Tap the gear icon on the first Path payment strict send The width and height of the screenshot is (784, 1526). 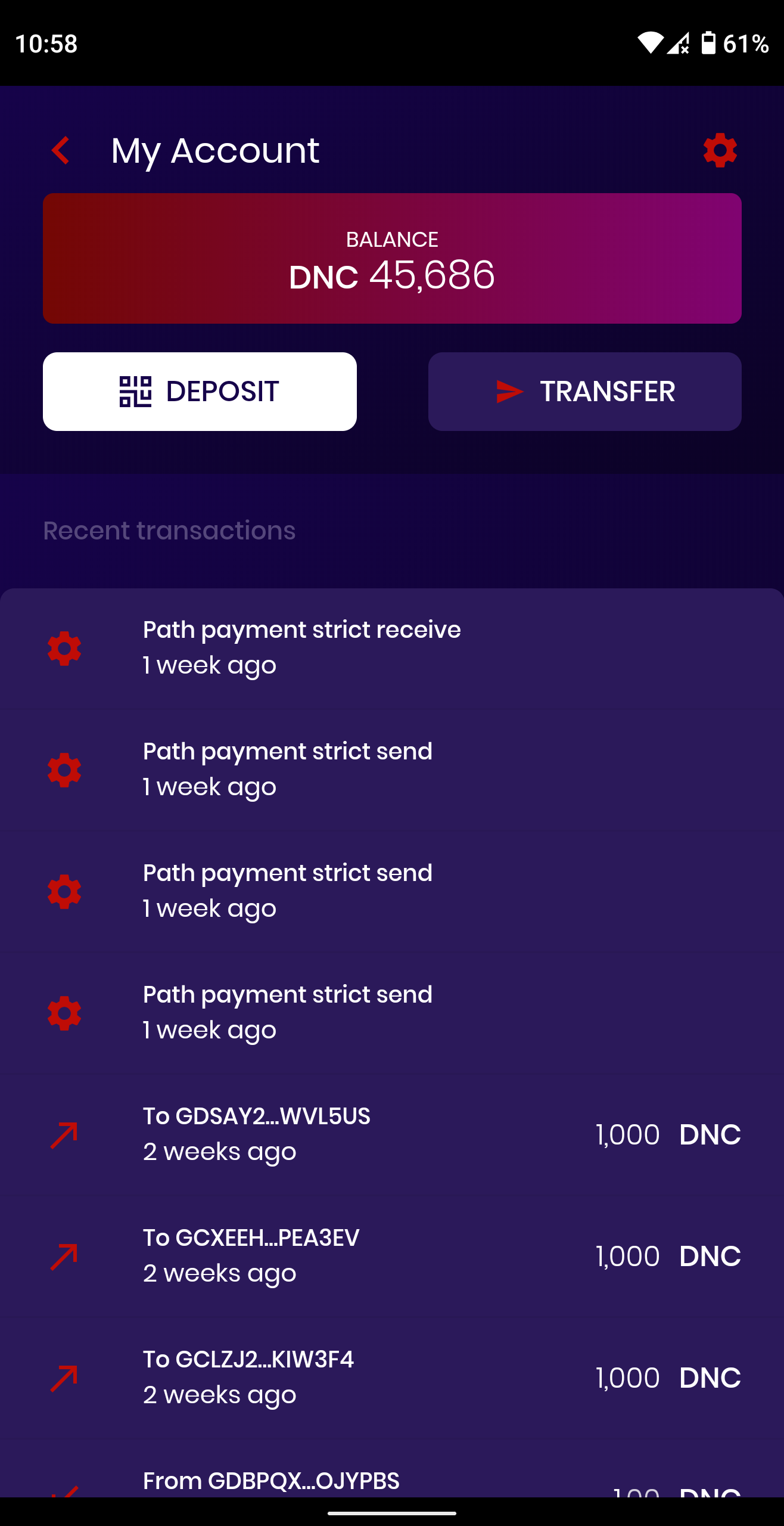[x=63, y=769]
